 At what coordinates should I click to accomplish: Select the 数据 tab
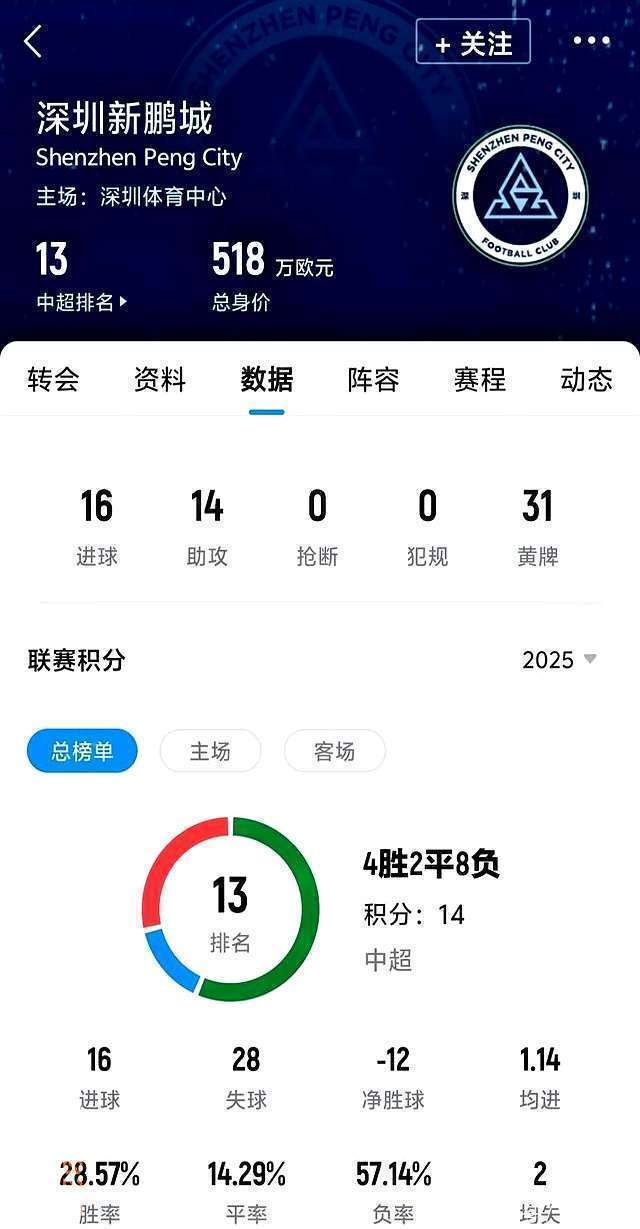[x=267, y=380]
